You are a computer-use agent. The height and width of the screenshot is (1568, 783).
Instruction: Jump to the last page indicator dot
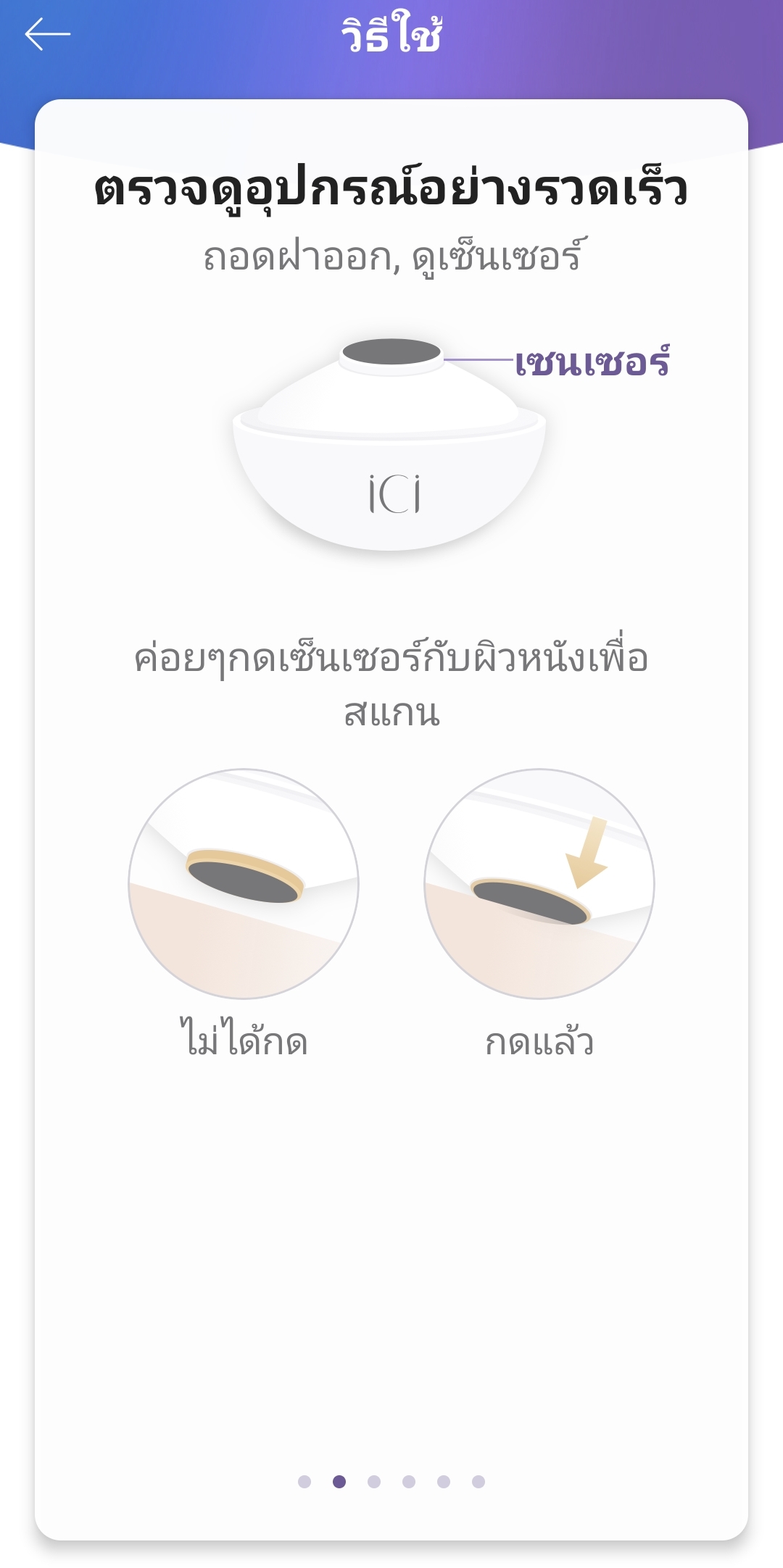click(478, 1482)
